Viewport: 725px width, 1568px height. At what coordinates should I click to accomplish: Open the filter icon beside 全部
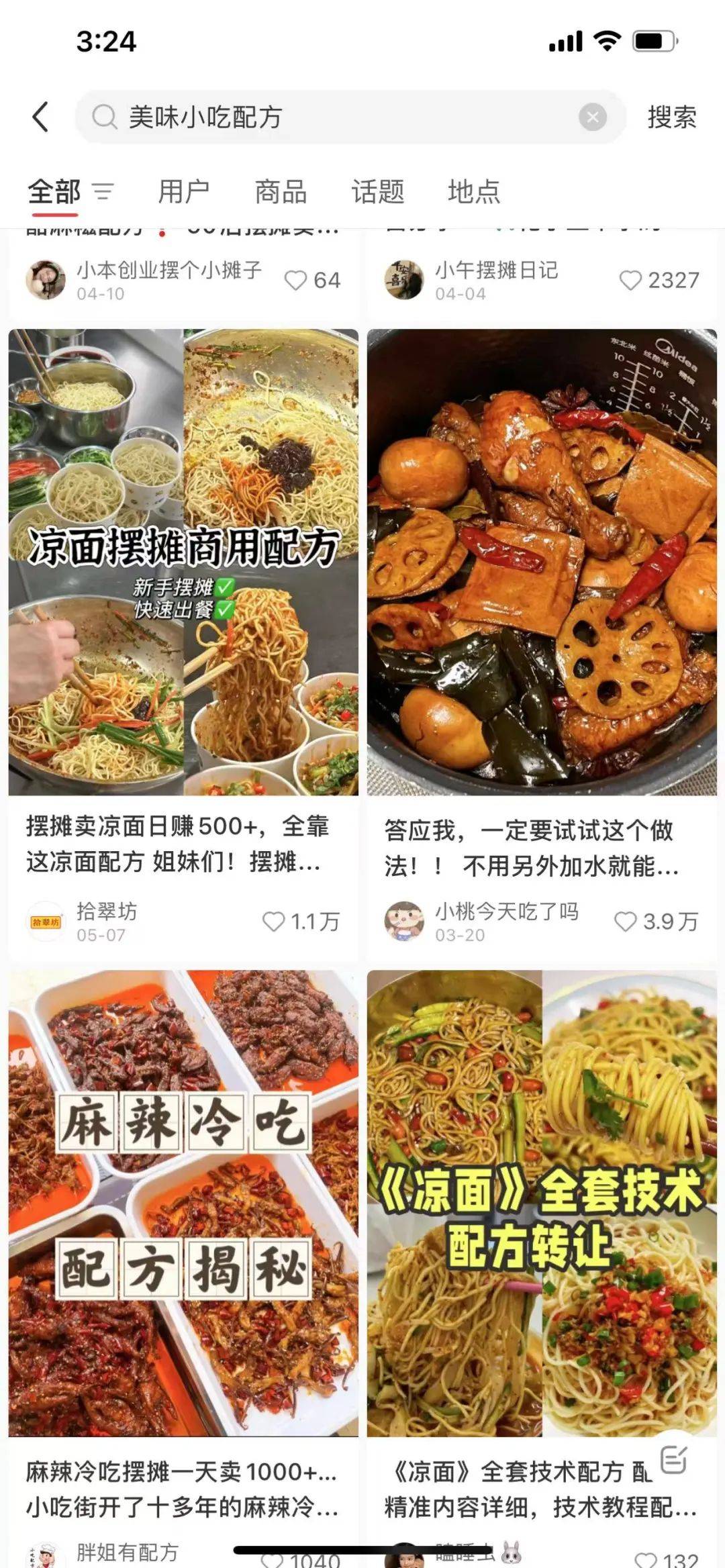103,192
